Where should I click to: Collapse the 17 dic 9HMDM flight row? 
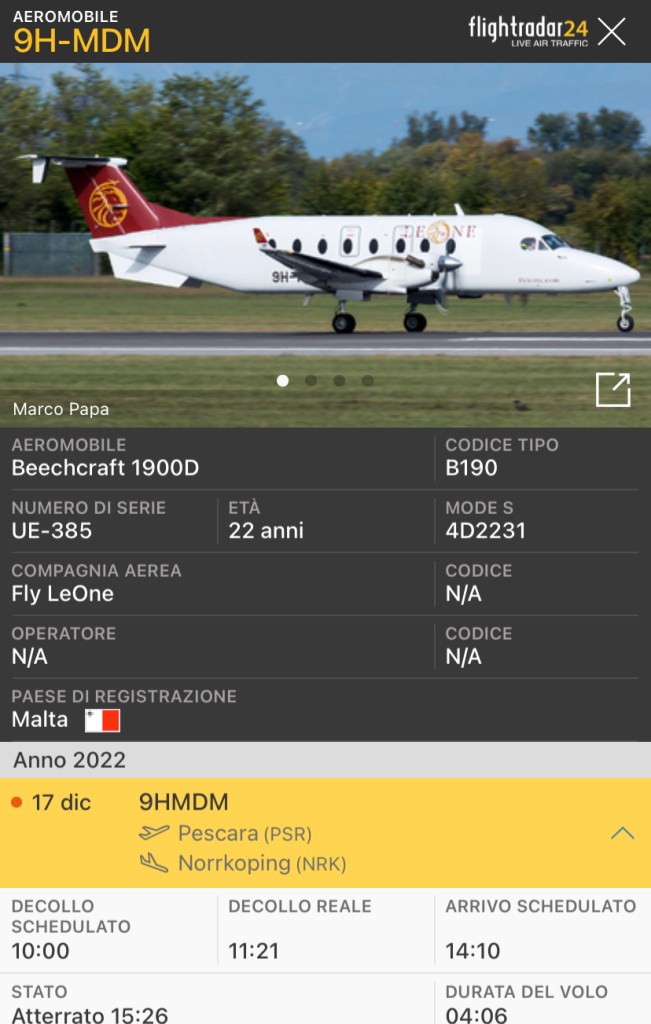[622, 833]
